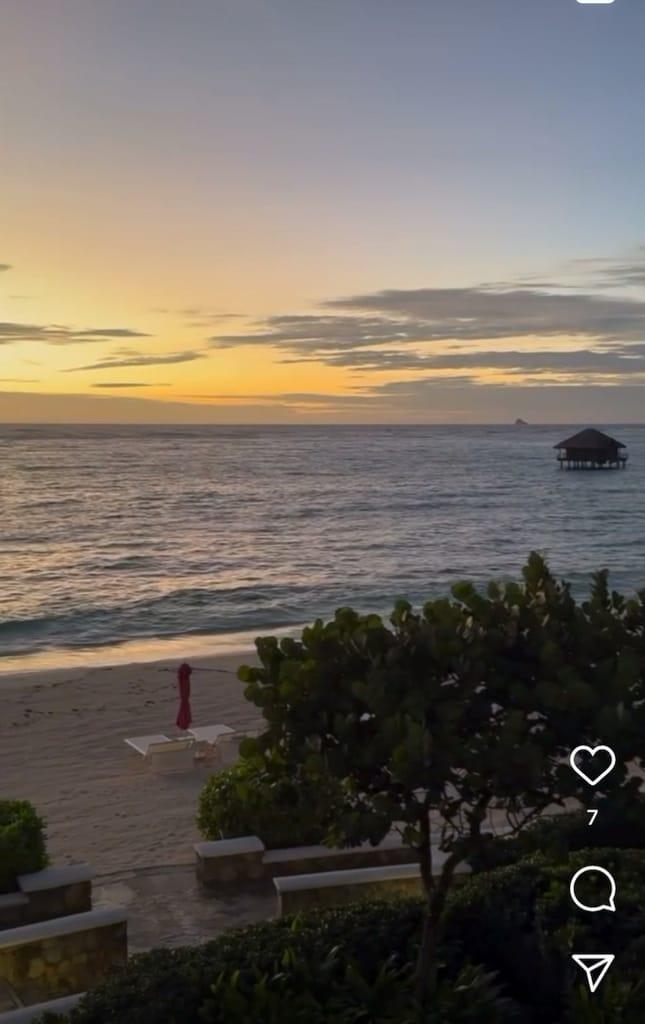645x1024 pixels.
Task: Like this sunset reel
Action: point(592,765)
